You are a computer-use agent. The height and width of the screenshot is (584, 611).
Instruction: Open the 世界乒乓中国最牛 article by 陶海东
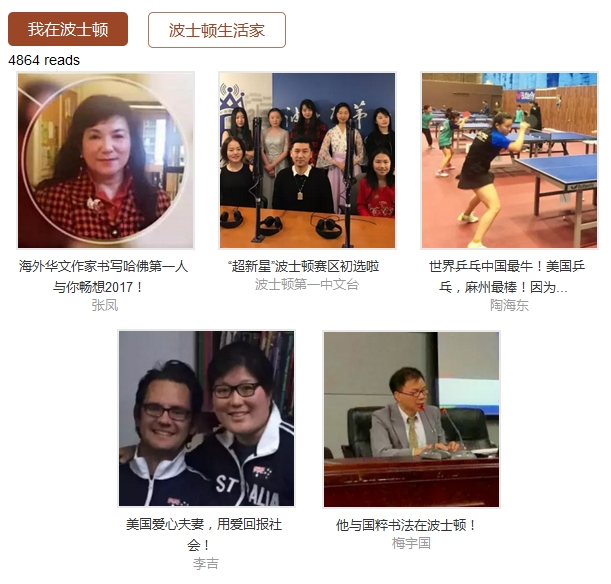(x=508, y=160)
